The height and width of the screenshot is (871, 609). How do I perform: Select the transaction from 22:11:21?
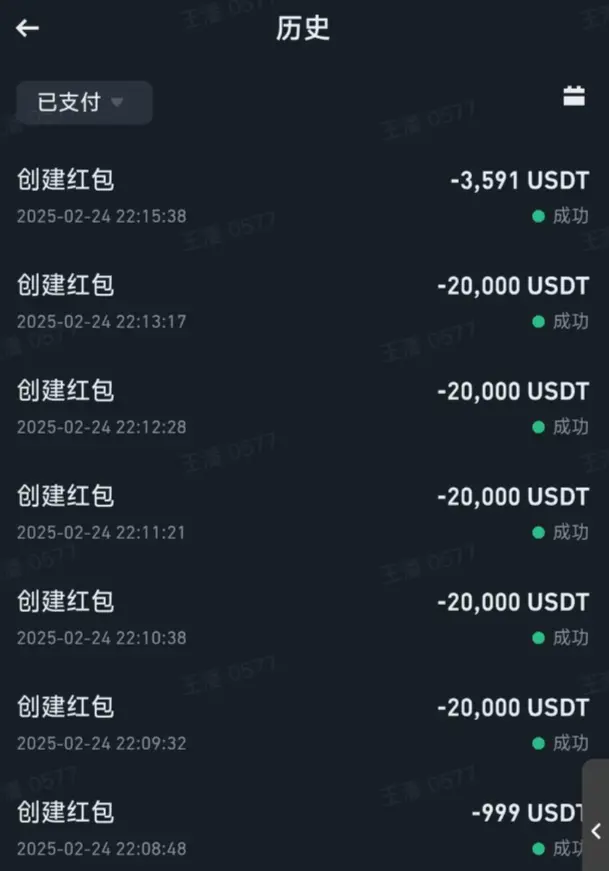(302, 512)
